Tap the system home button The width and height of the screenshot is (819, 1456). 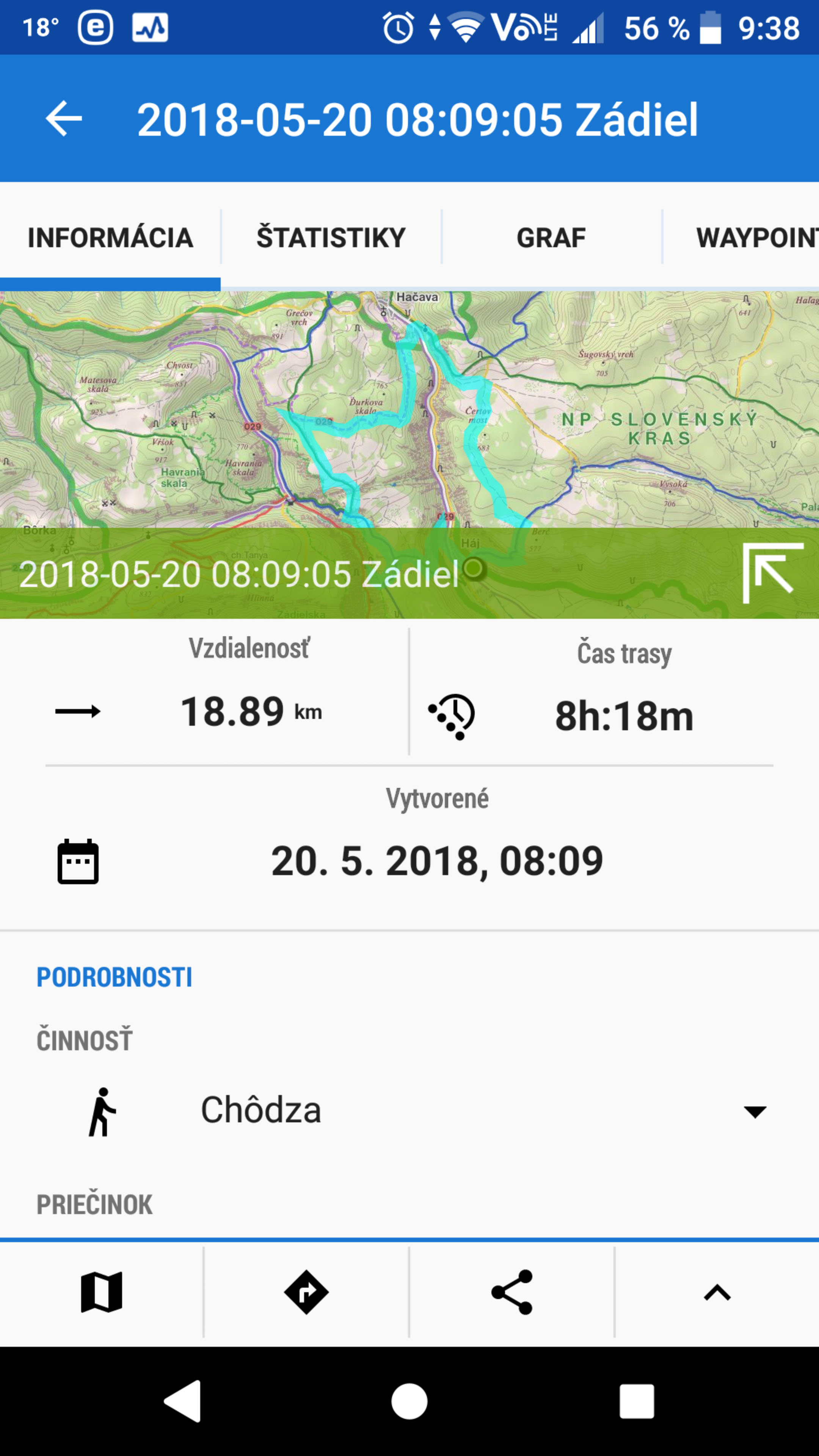409,1401
